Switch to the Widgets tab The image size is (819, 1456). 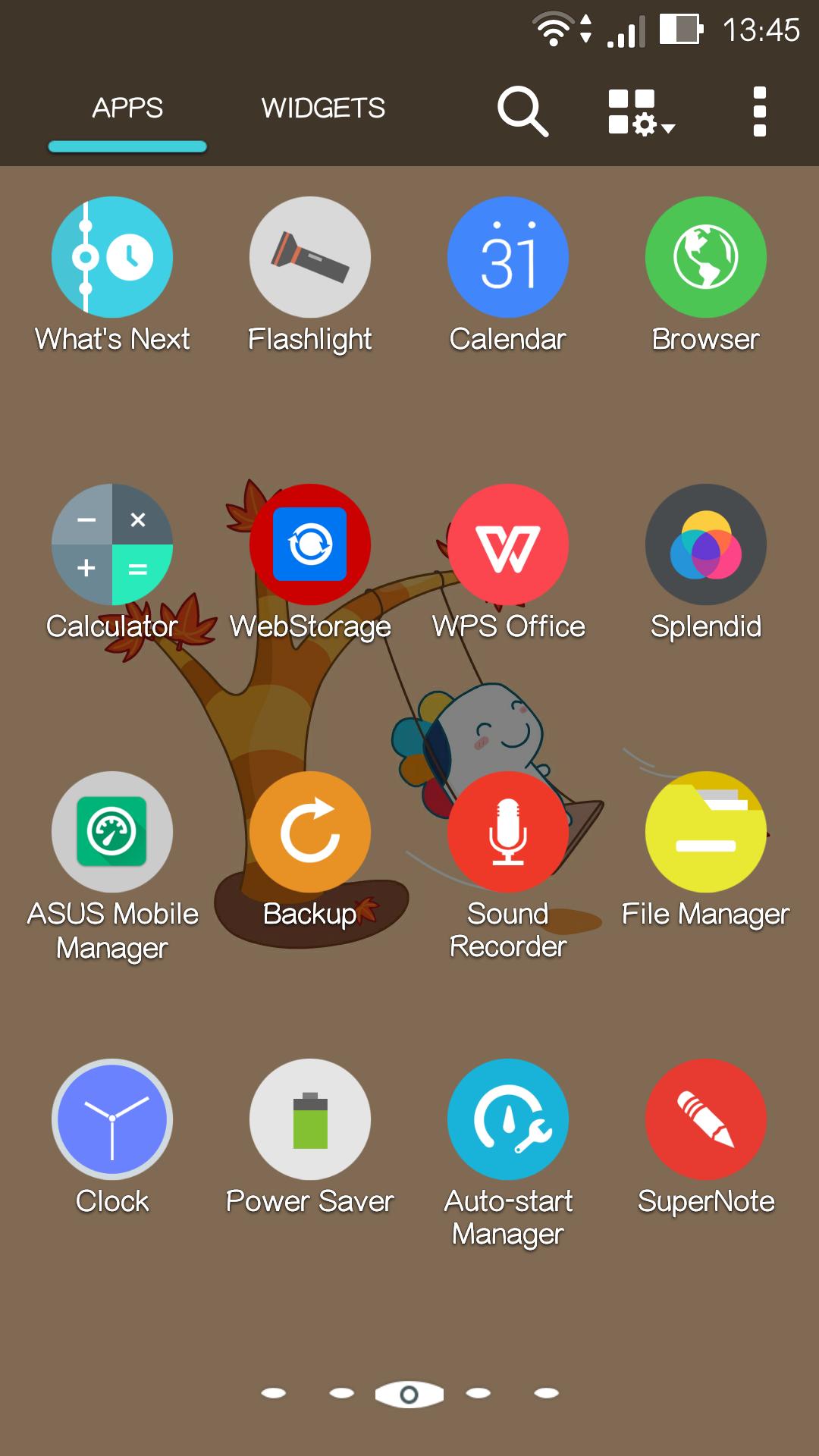323,108
